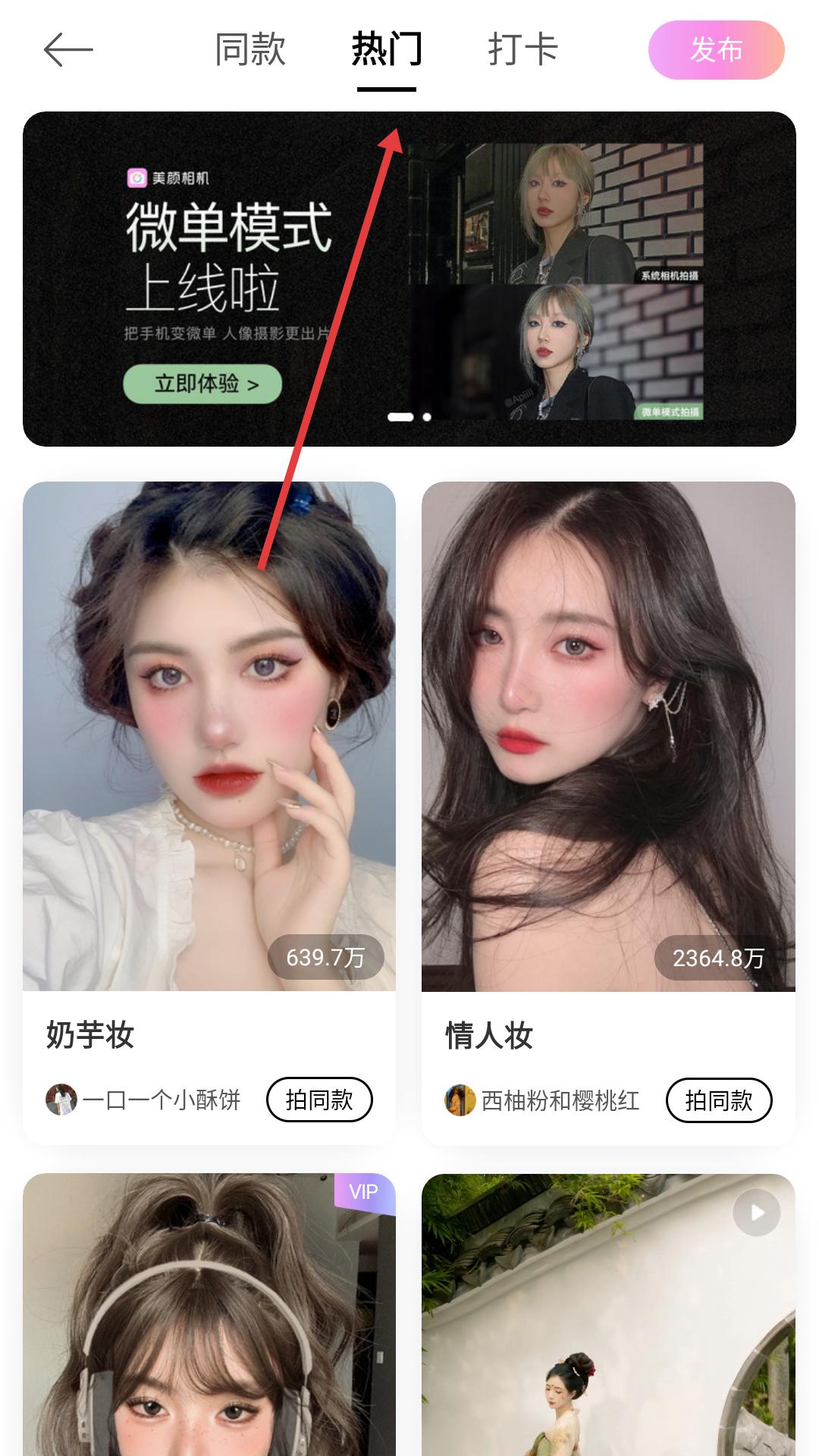
Task: View profile of 一口一个小酥饼
Action: 144,1100
